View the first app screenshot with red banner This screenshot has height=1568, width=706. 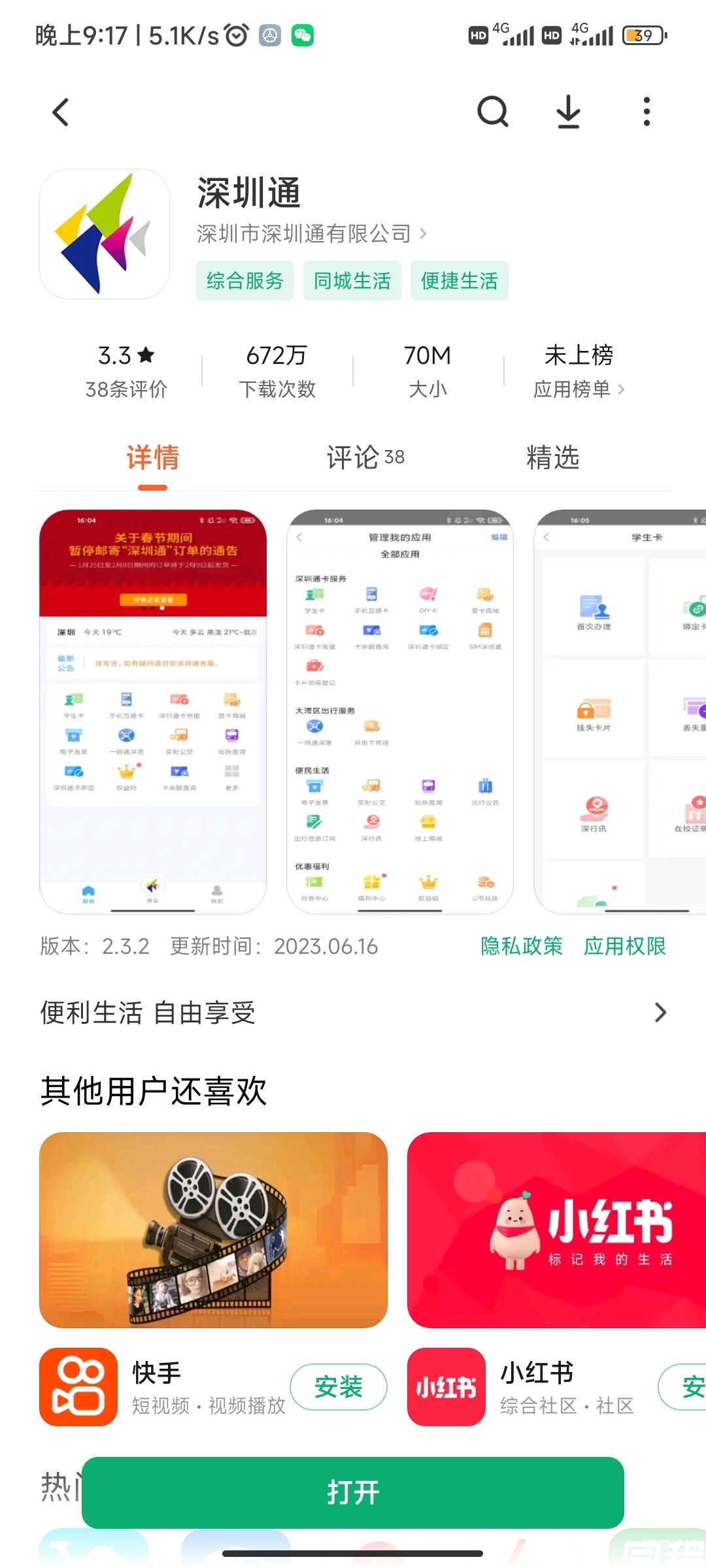click(153, 711)
